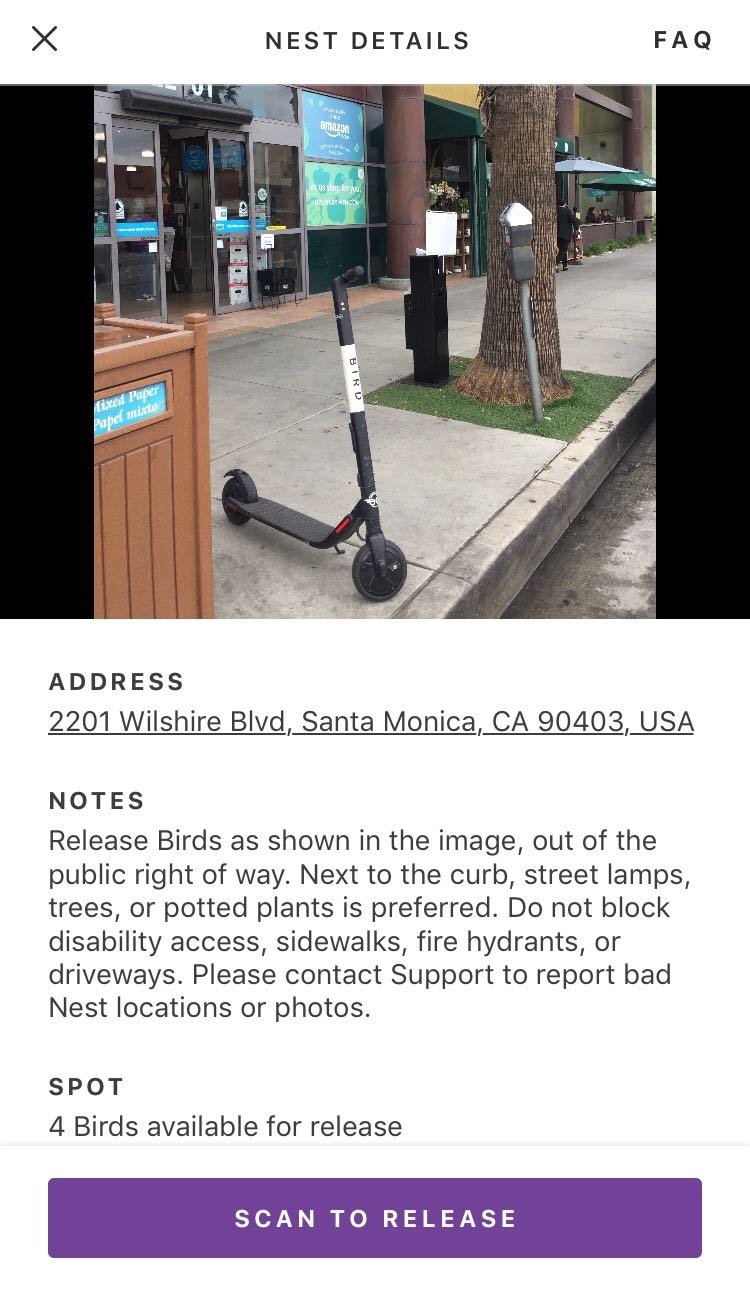Image resolution: width=750 pixels, height=1290 pixels.
Task: Tap the purple release button label
Action: point(375,1218)
